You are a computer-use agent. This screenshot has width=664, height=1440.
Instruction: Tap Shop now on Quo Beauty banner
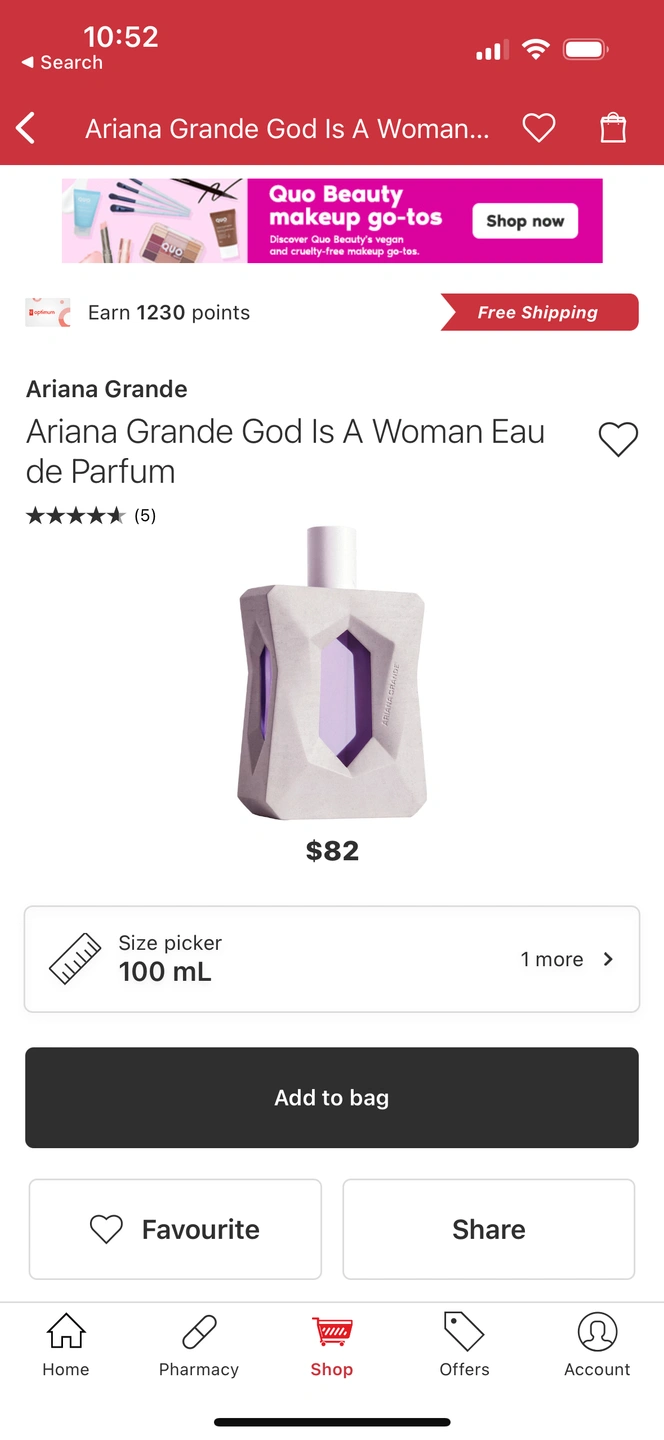click(525, 221)
